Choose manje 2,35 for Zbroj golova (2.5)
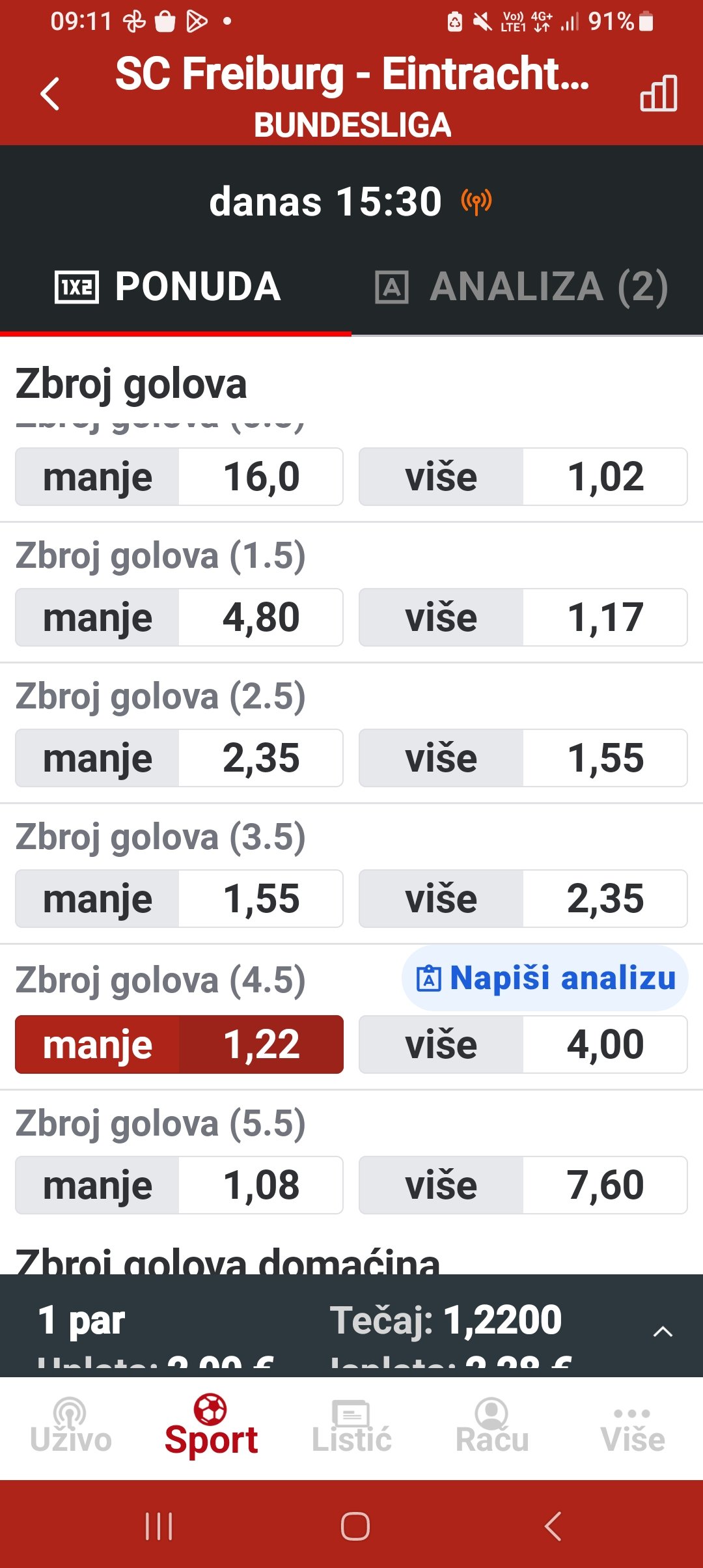The height and width of the screenshot is (1568, 703). (179, 758)
